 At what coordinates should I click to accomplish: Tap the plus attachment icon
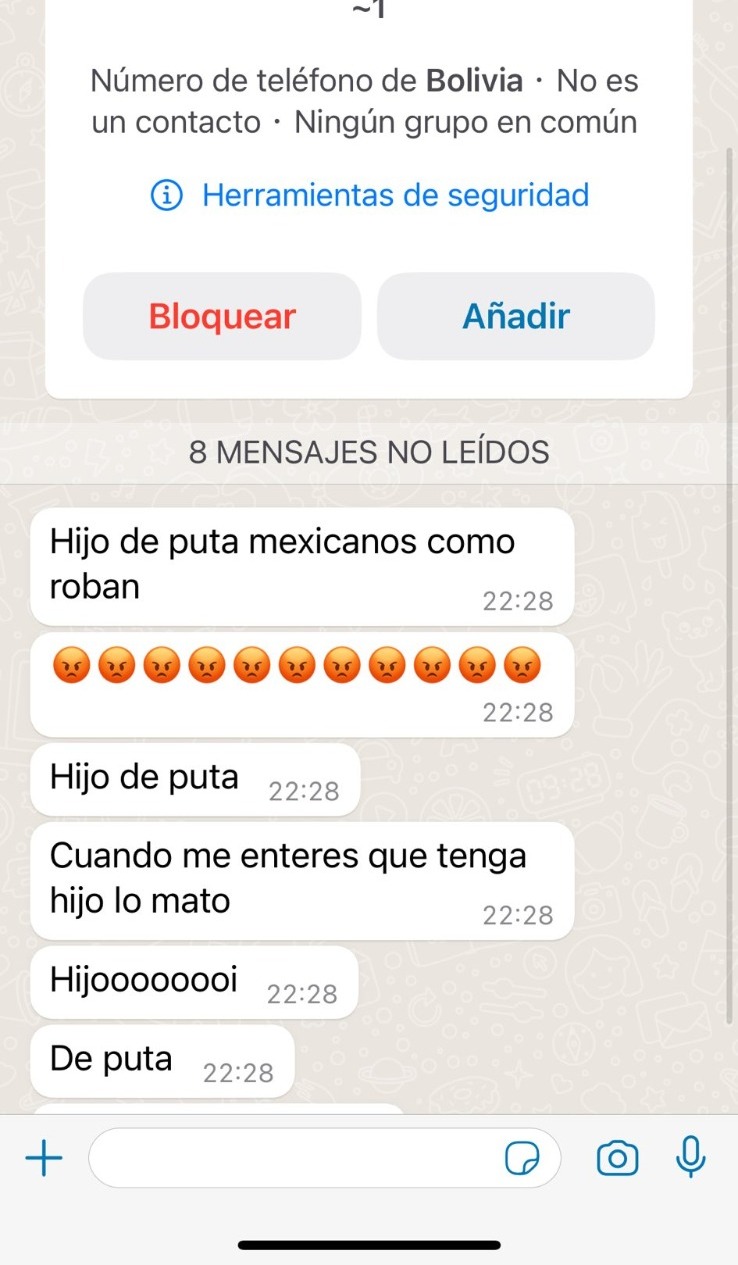[x=43, y=1159]
